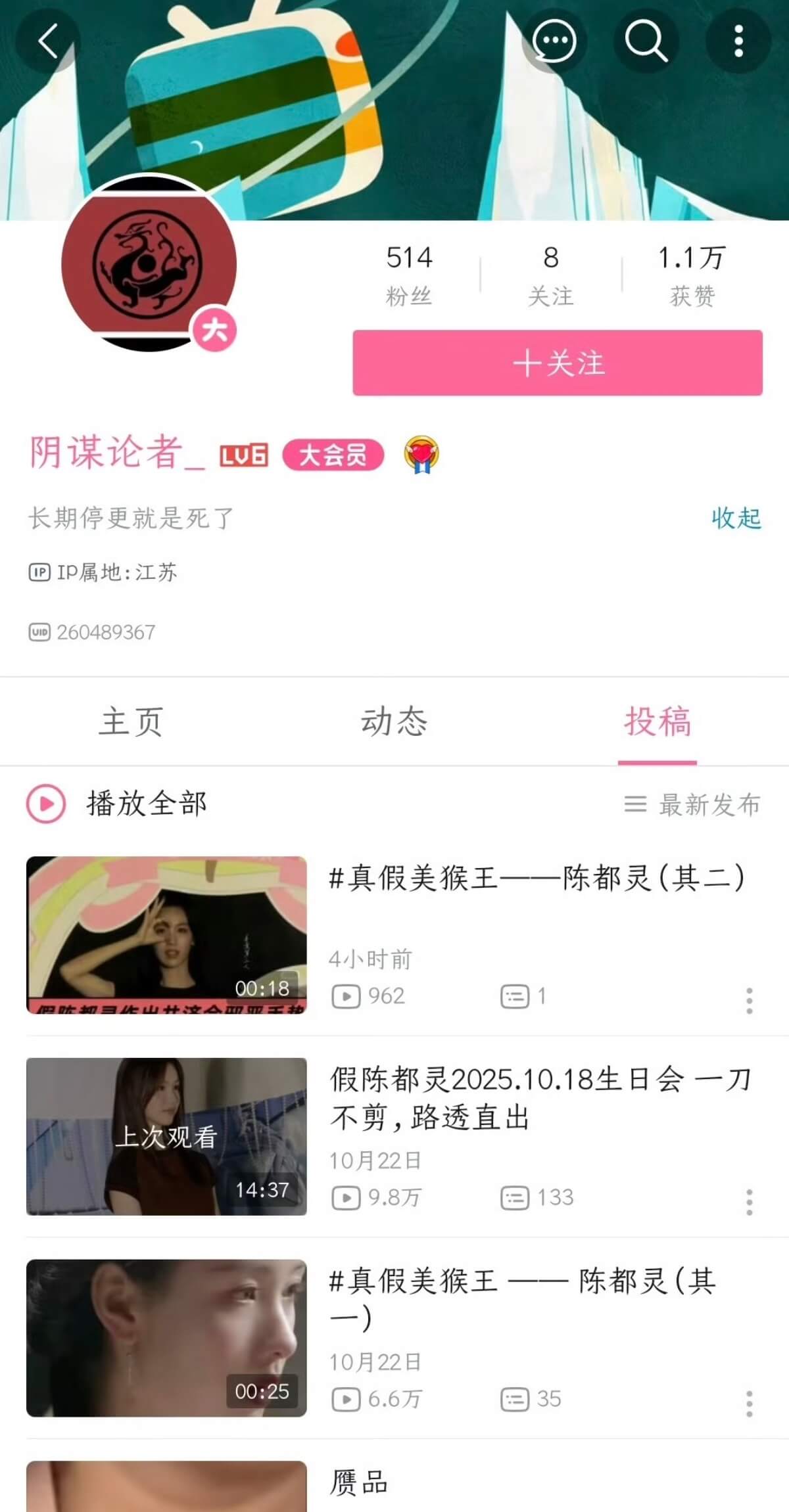Open more options for the 生日会 video
789x1512 pixels.
(749, 1202)
